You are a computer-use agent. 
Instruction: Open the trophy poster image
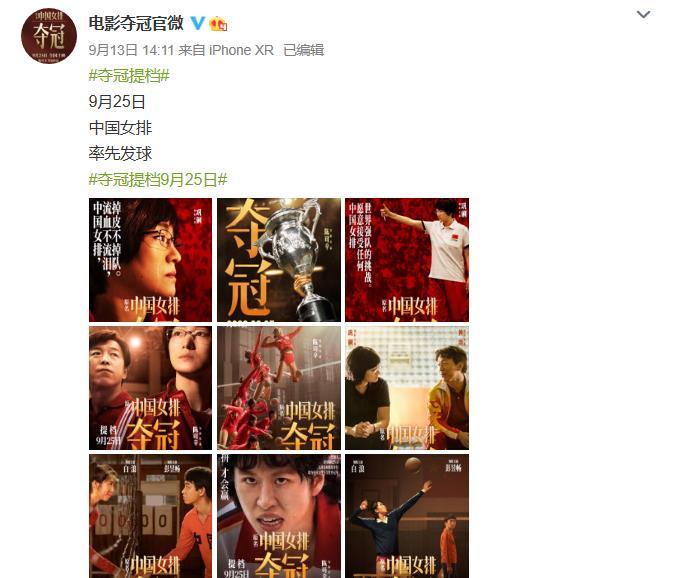[x=278, y=259]
